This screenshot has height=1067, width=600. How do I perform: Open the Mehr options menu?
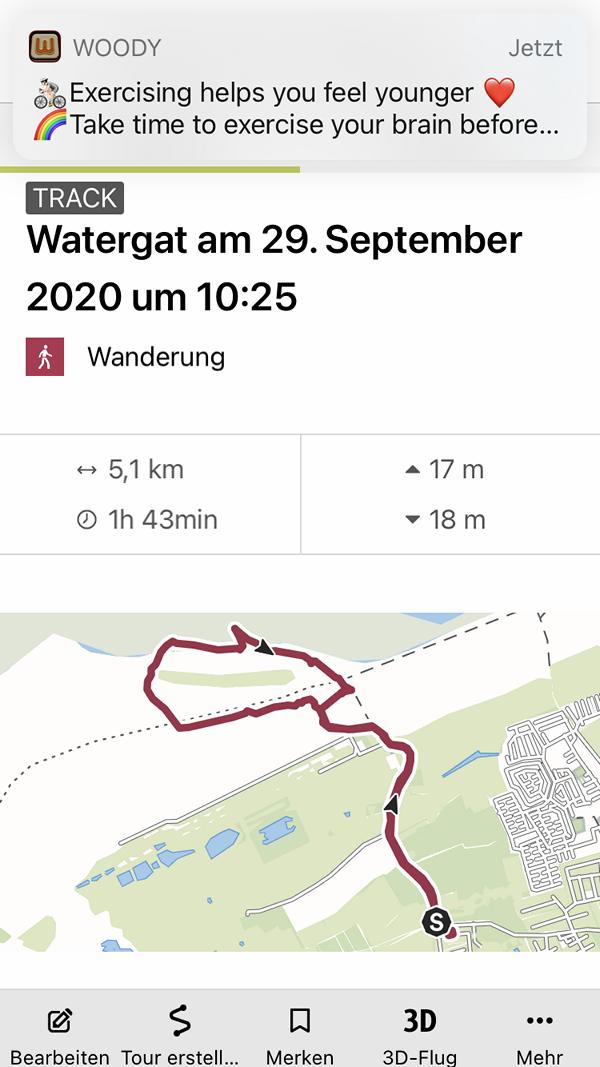[x=539, y=1033]
